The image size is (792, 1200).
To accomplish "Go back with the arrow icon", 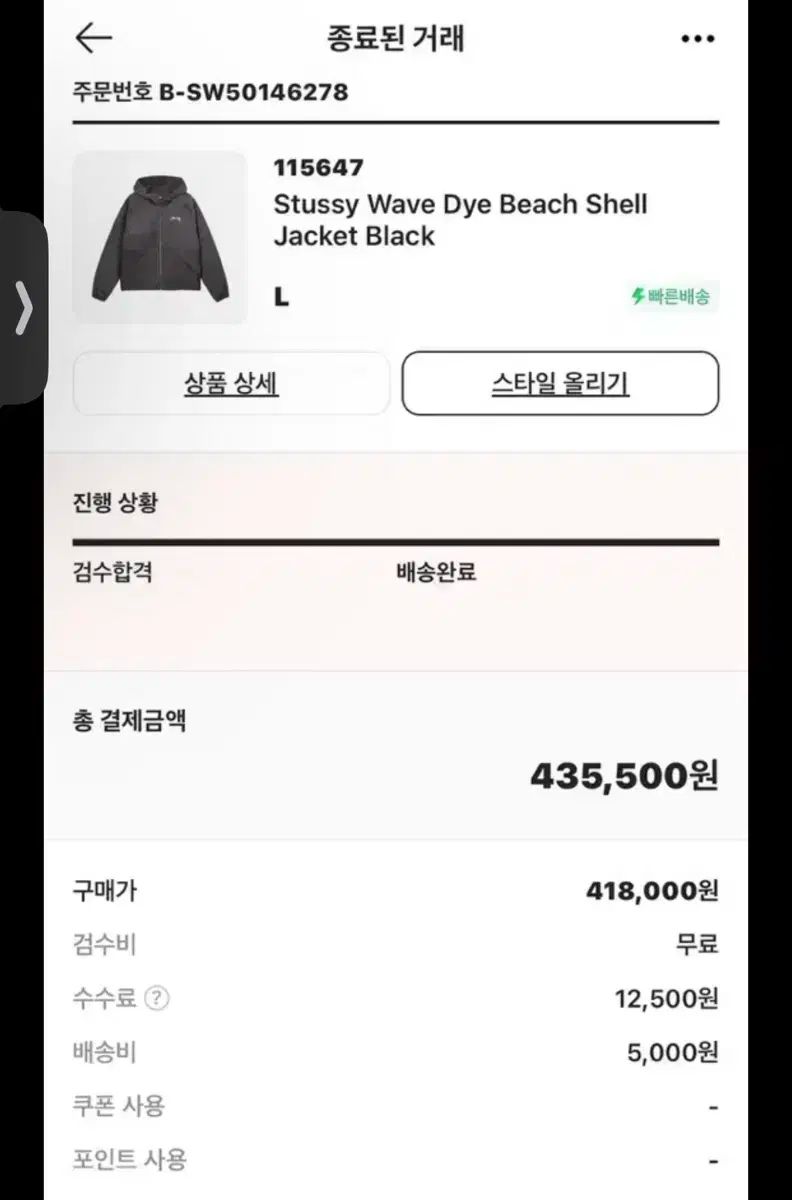I will coord(93,38).
